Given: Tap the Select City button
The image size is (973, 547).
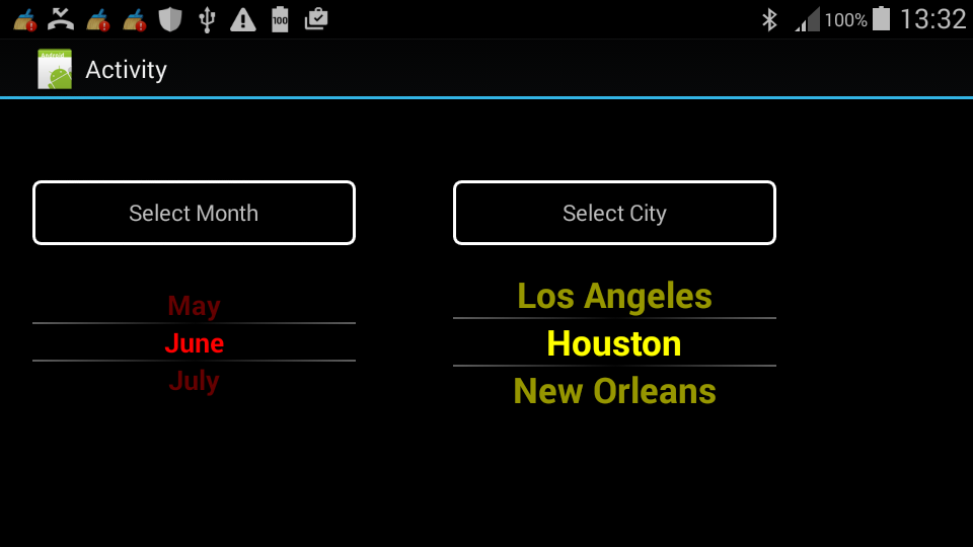Looking at the screenshot, I should [614, 213].
